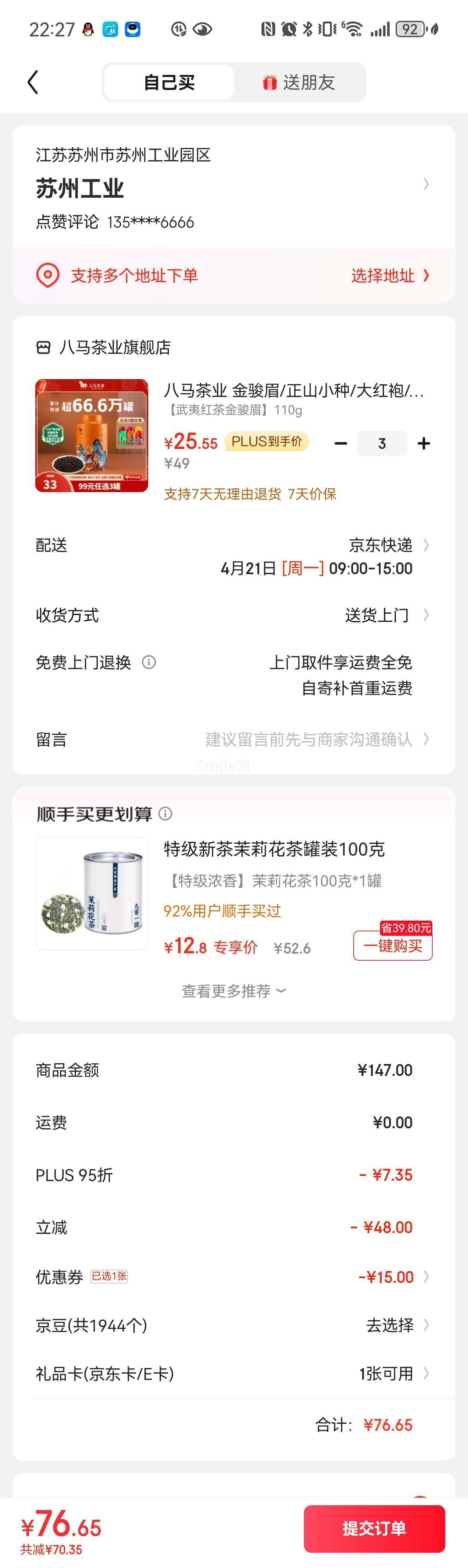Screen dimensions: 468x1568
Task: Tap 一键购买 for the jasmine tea
Action: 393,946
